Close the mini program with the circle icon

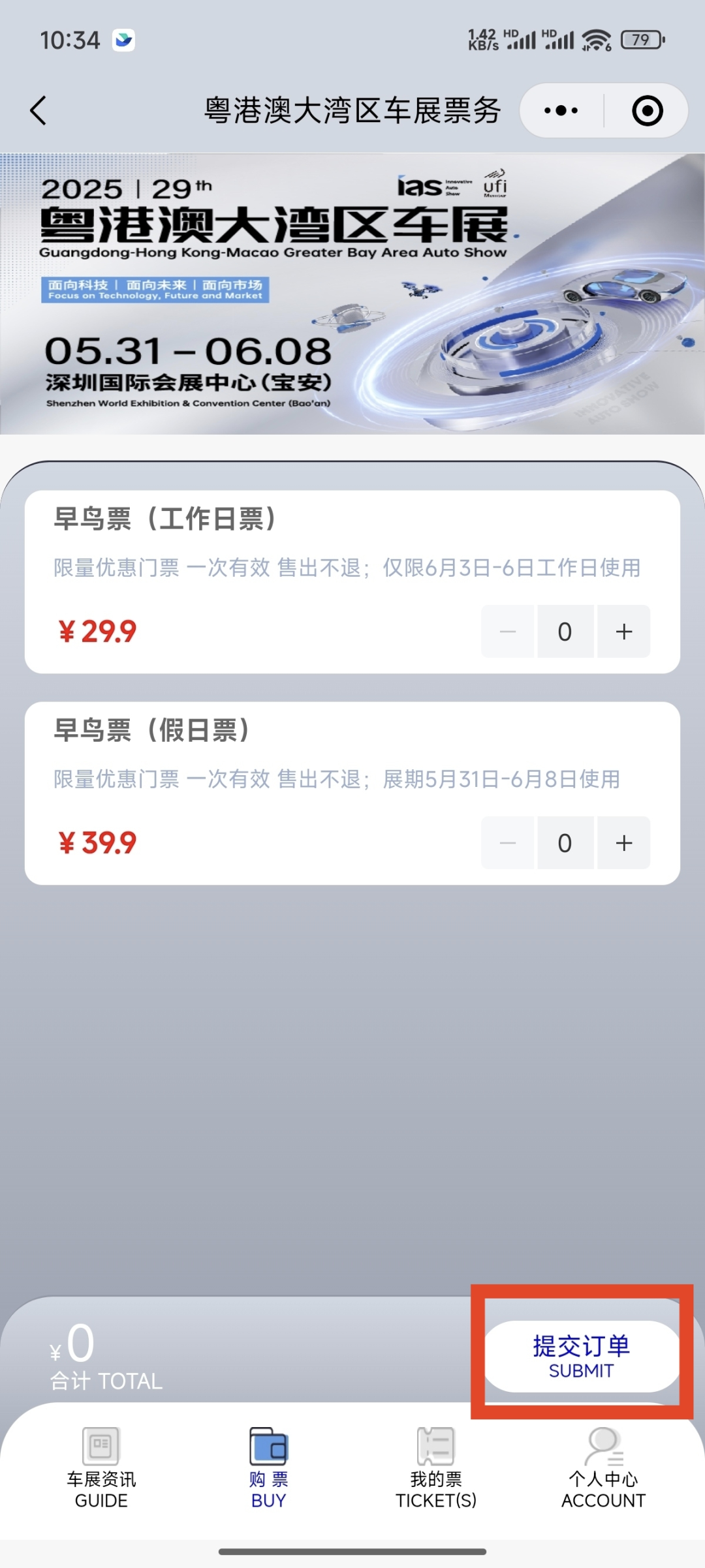tap(647, 110)
